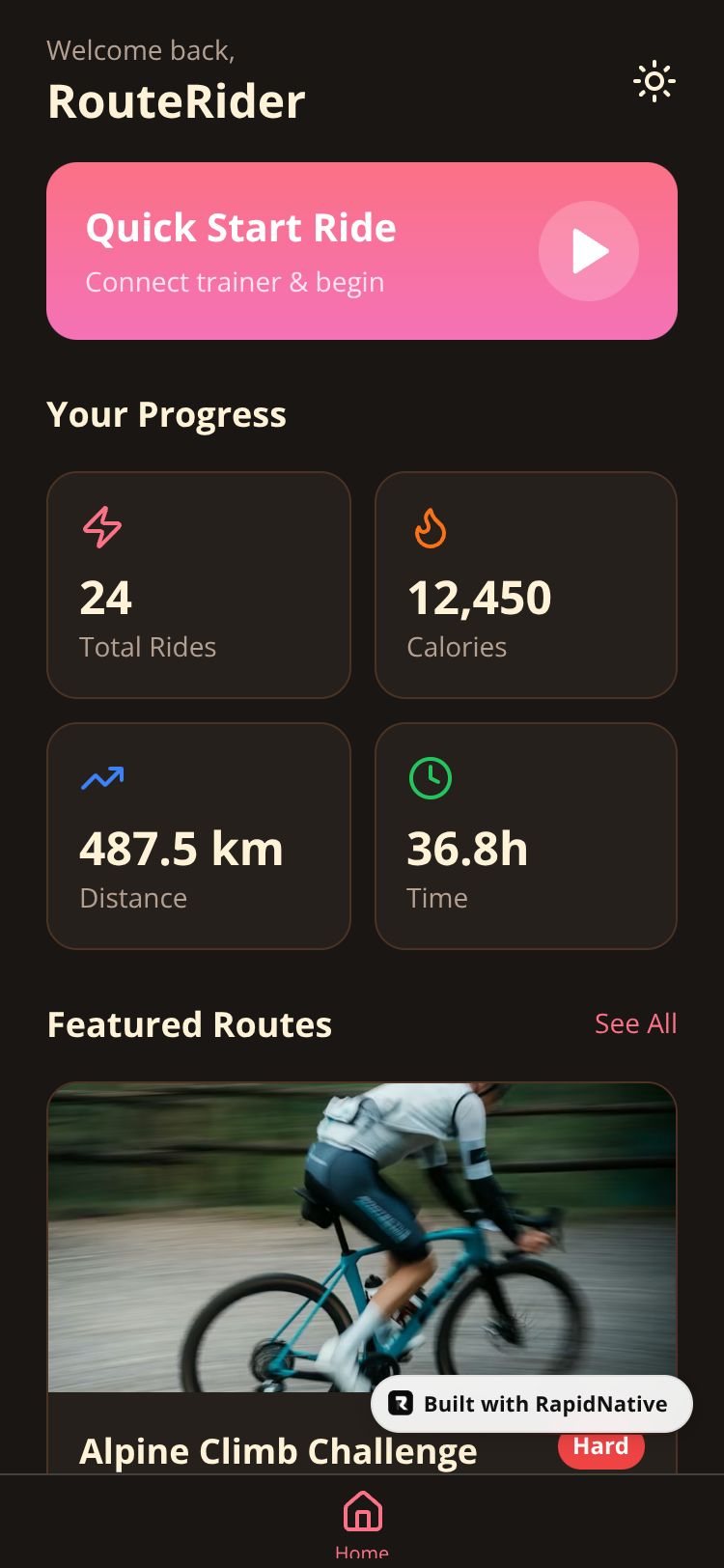This screenshot has width=724, height=1568.
Task: Switch to the Home tab
Action: click(362, 1523)
